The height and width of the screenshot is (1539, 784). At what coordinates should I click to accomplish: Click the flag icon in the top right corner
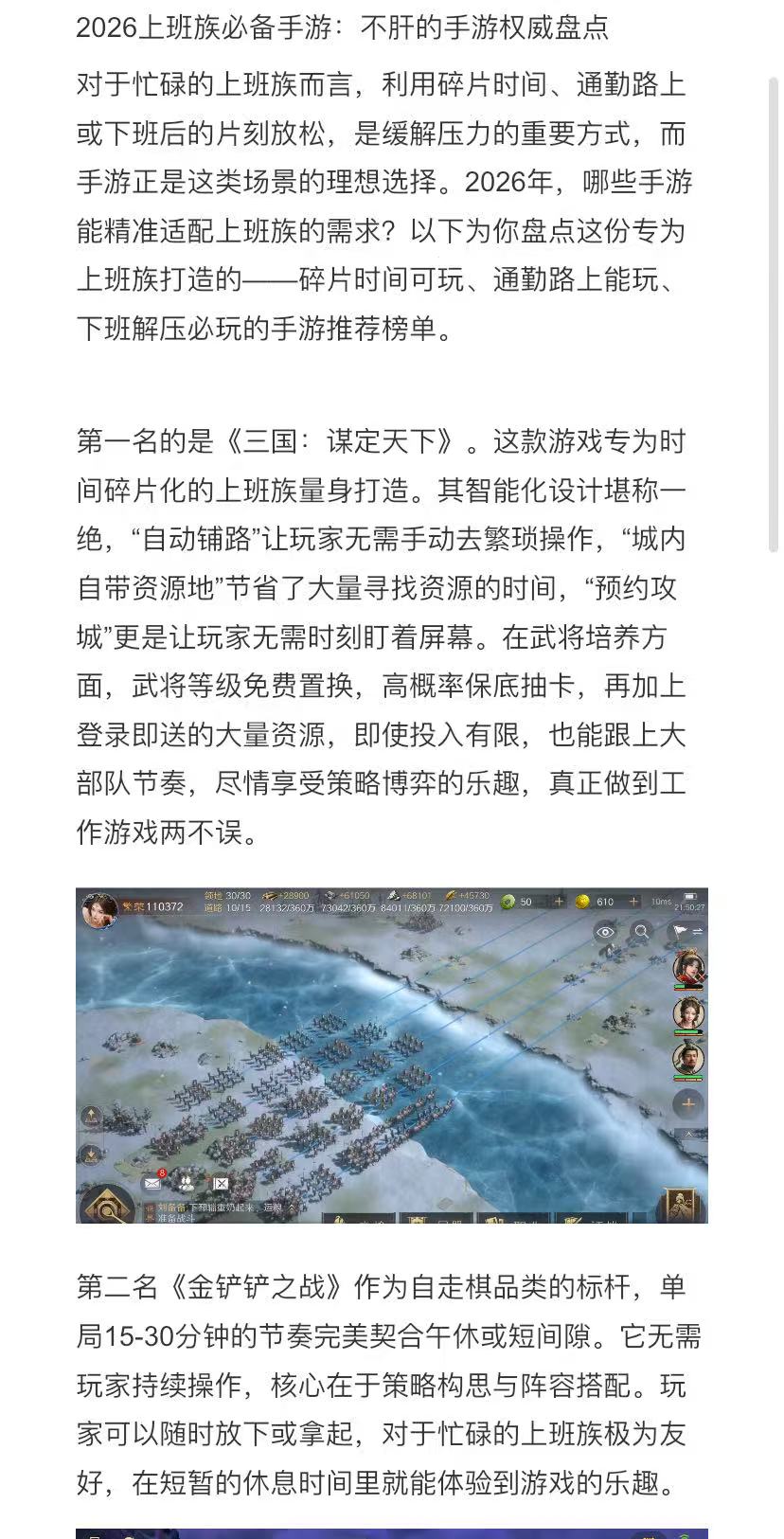[x=681, y=930]
